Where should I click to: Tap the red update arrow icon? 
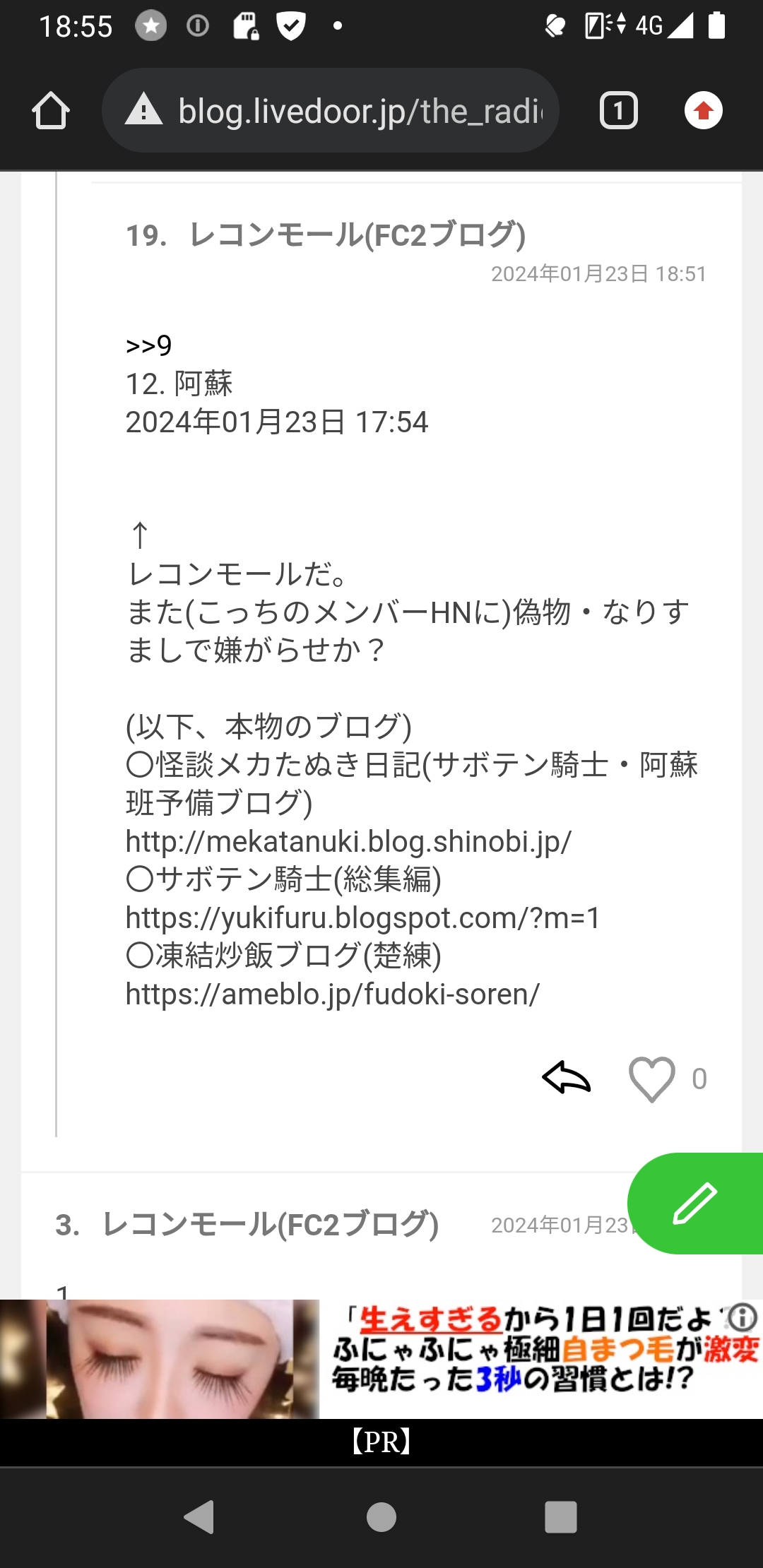point(703,111)
